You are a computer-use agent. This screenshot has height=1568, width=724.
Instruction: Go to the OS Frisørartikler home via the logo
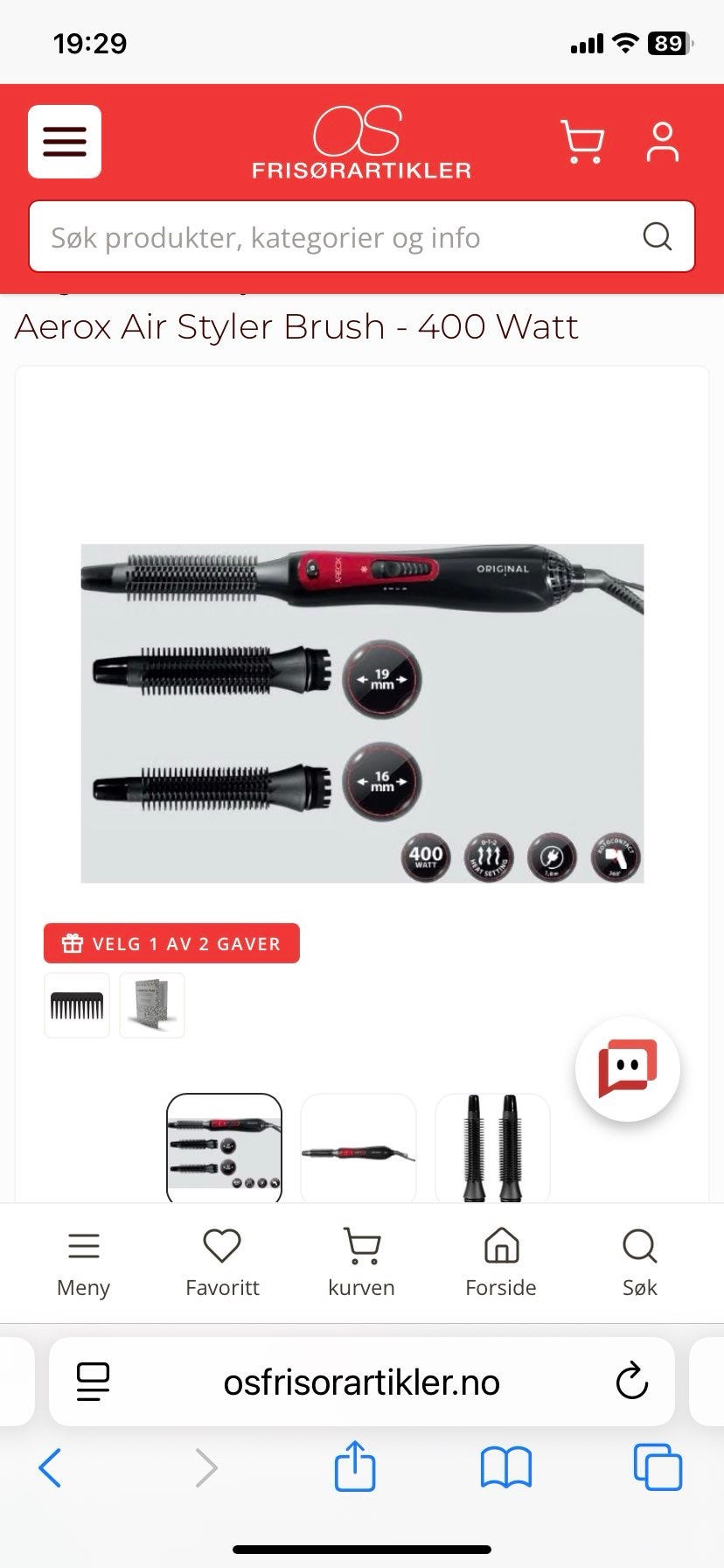[x=361, y=143]
